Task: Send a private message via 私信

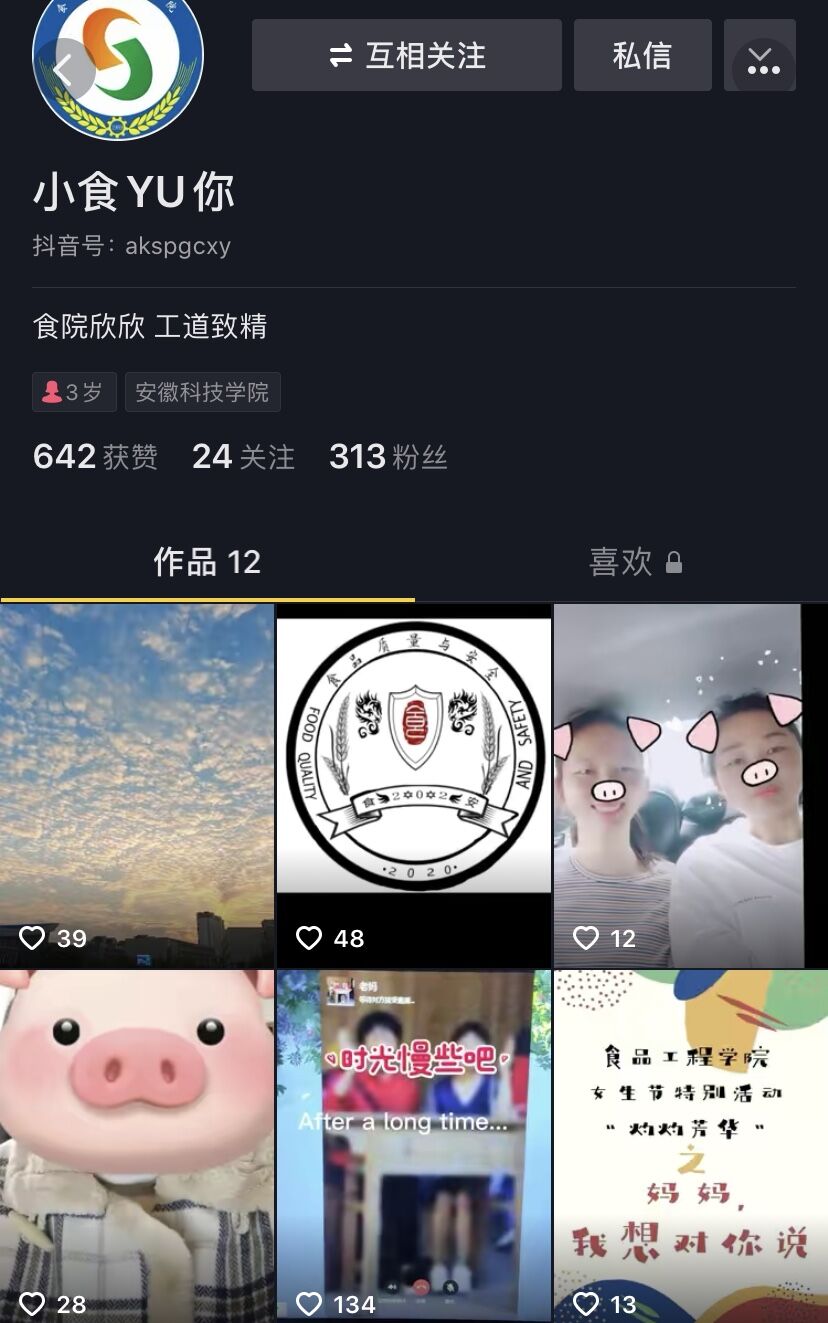Action: coord(642,56)
